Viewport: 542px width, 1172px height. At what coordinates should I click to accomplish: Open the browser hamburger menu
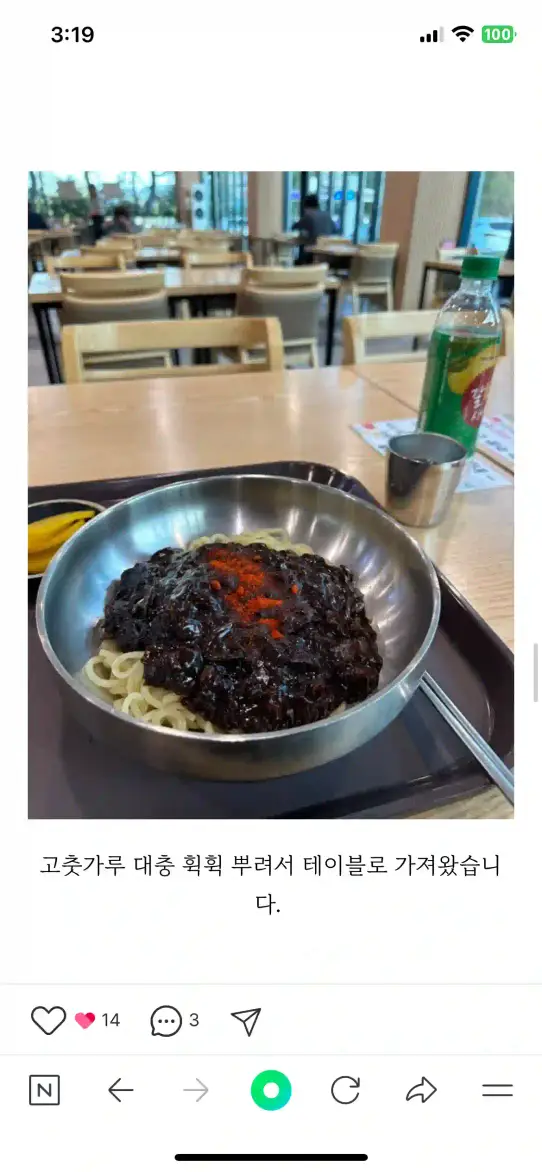(x=497, y=1091)
